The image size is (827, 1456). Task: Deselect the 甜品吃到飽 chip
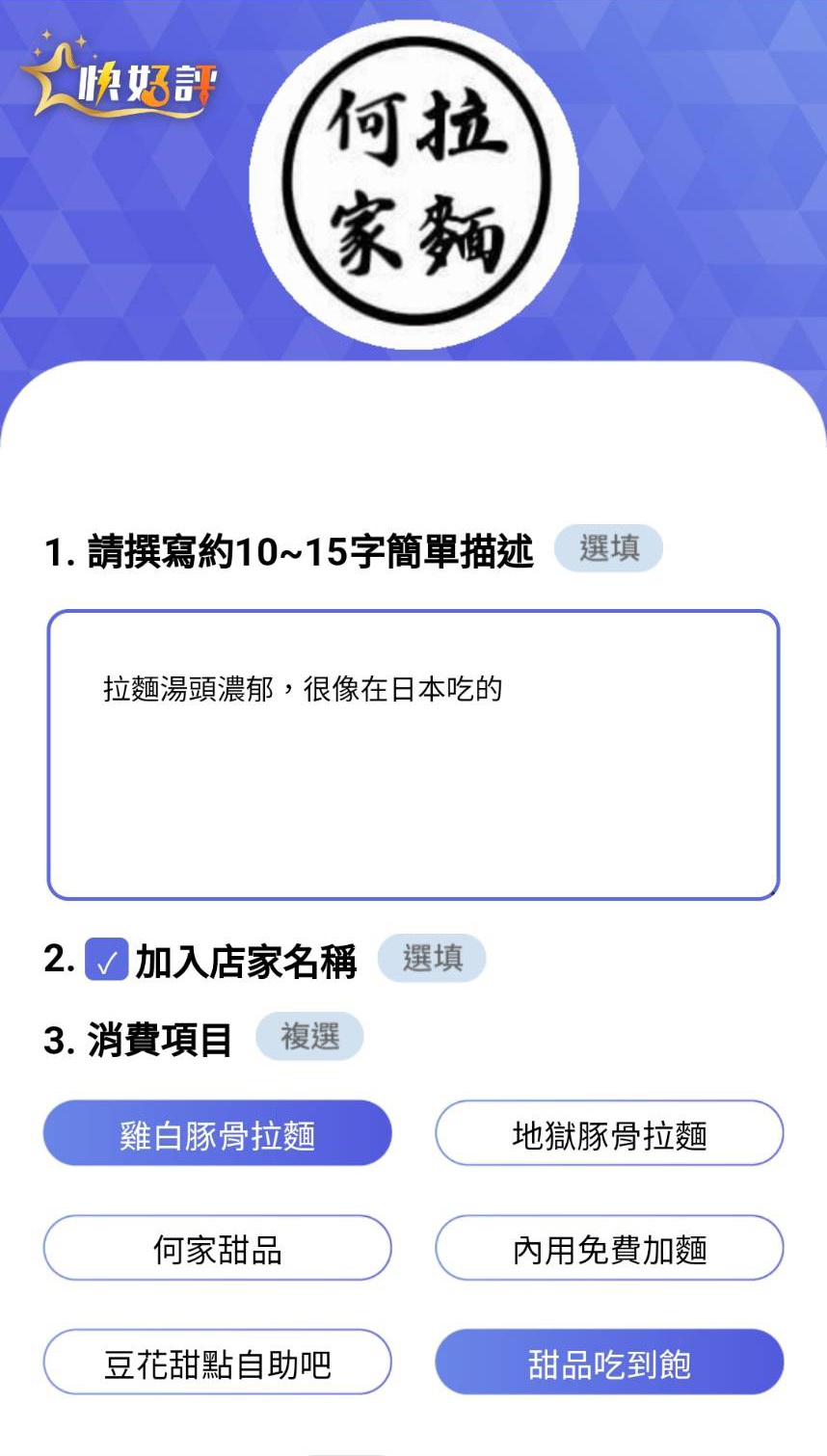[x=609, y=1363]
